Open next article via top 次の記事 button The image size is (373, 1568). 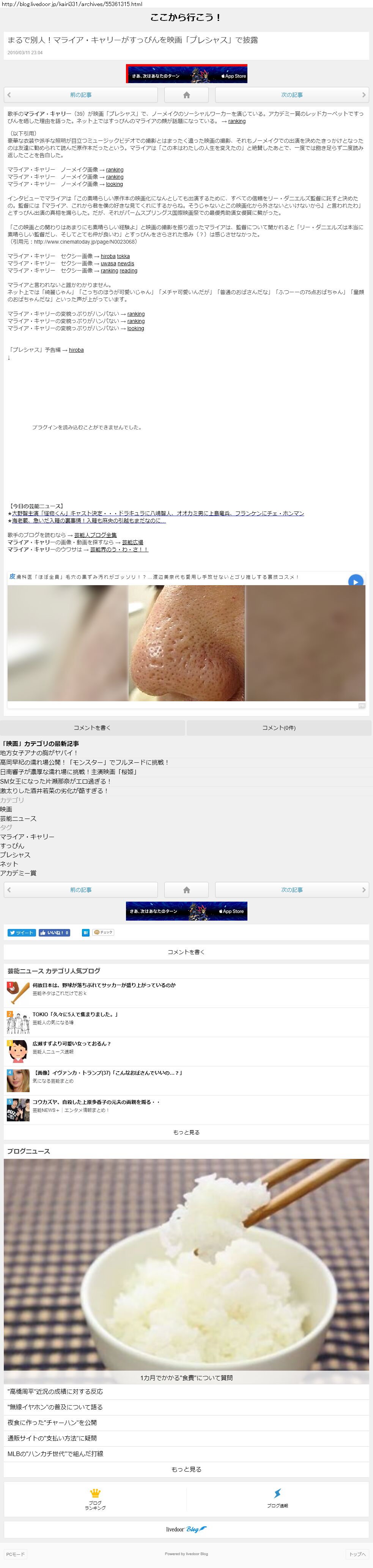click(291, 95)
